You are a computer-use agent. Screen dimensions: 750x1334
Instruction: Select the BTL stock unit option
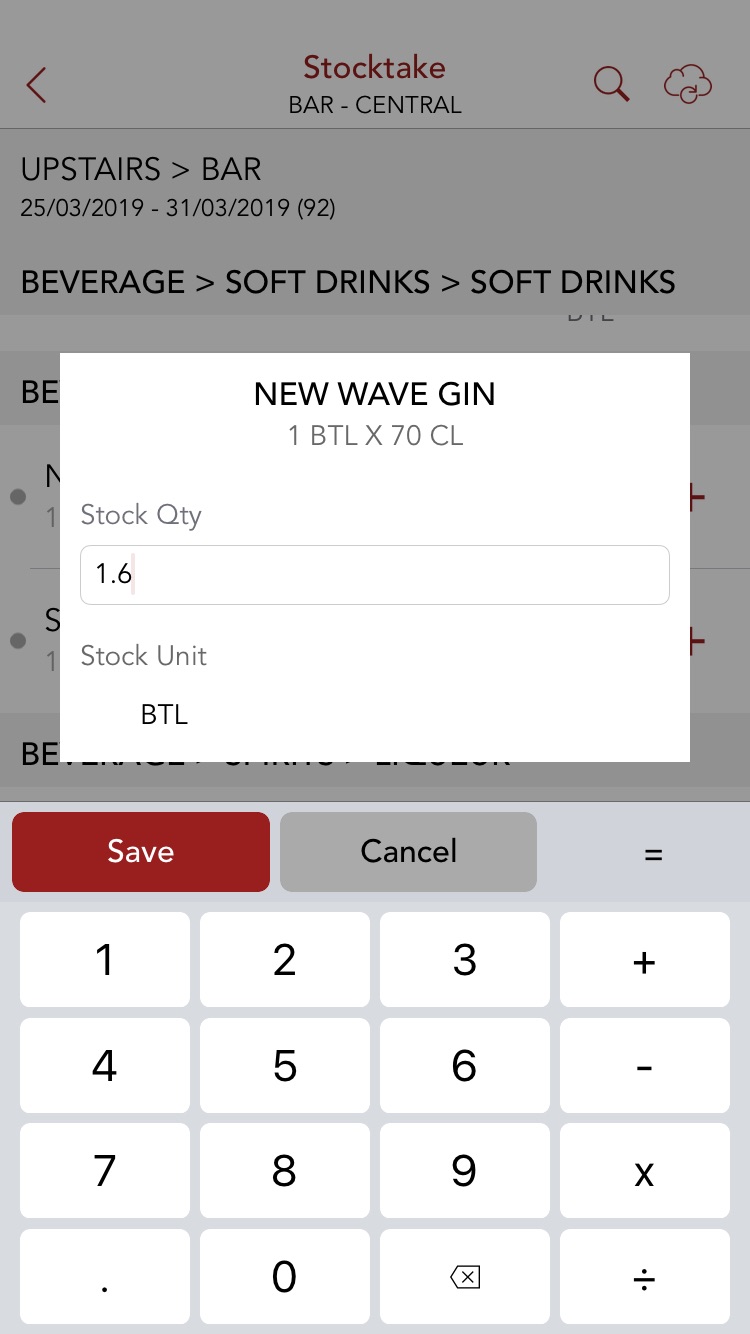163,713
